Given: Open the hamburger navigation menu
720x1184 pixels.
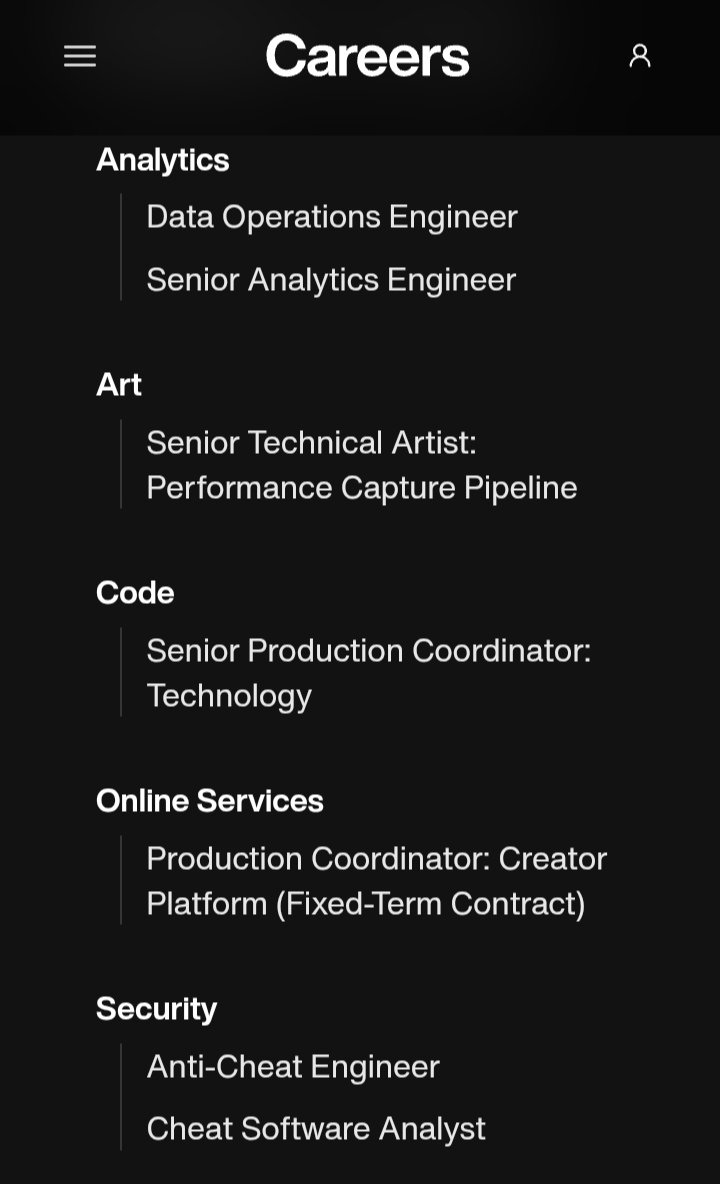Looking at the screenshot, I should [x=80, y=56].
